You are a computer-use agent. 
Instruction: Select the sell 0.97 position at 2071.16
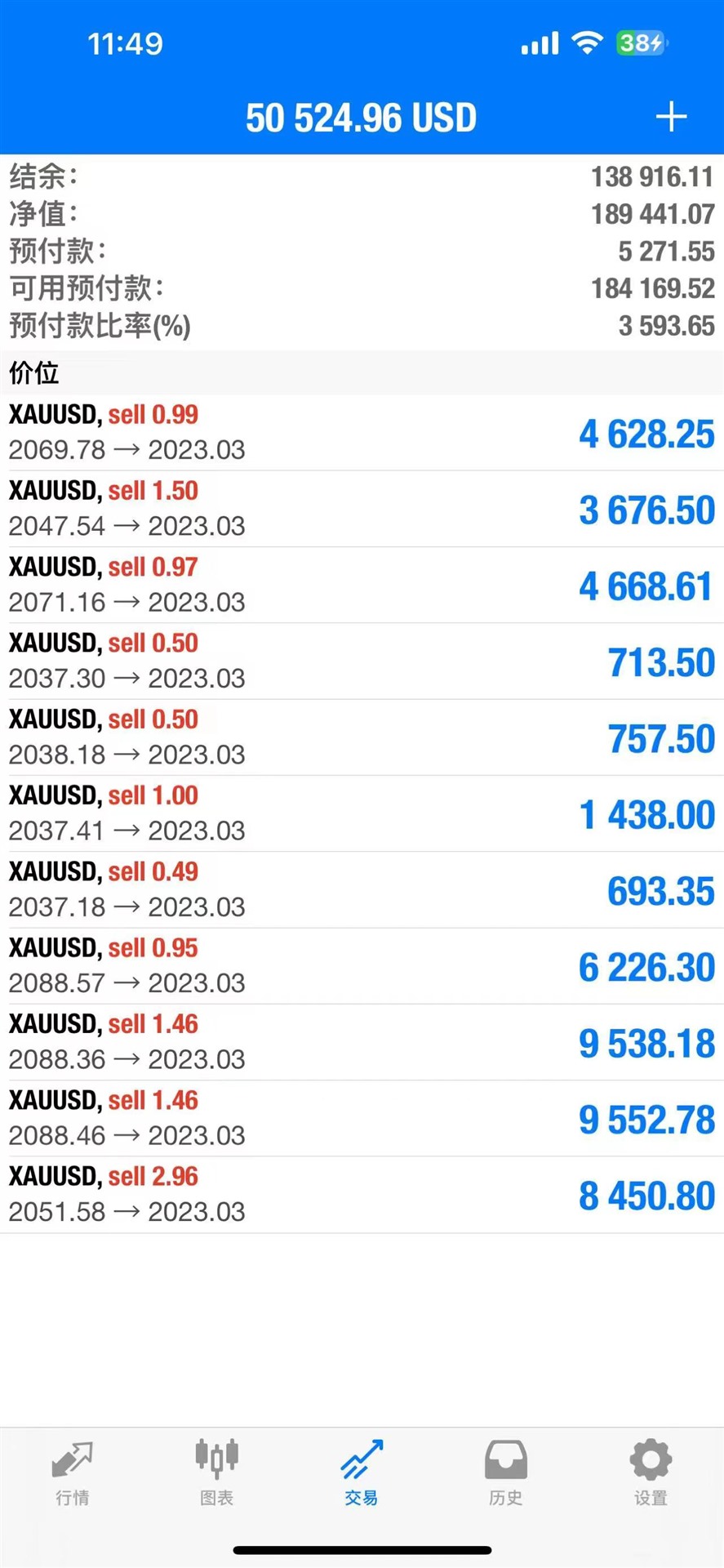tap(362, 585)
